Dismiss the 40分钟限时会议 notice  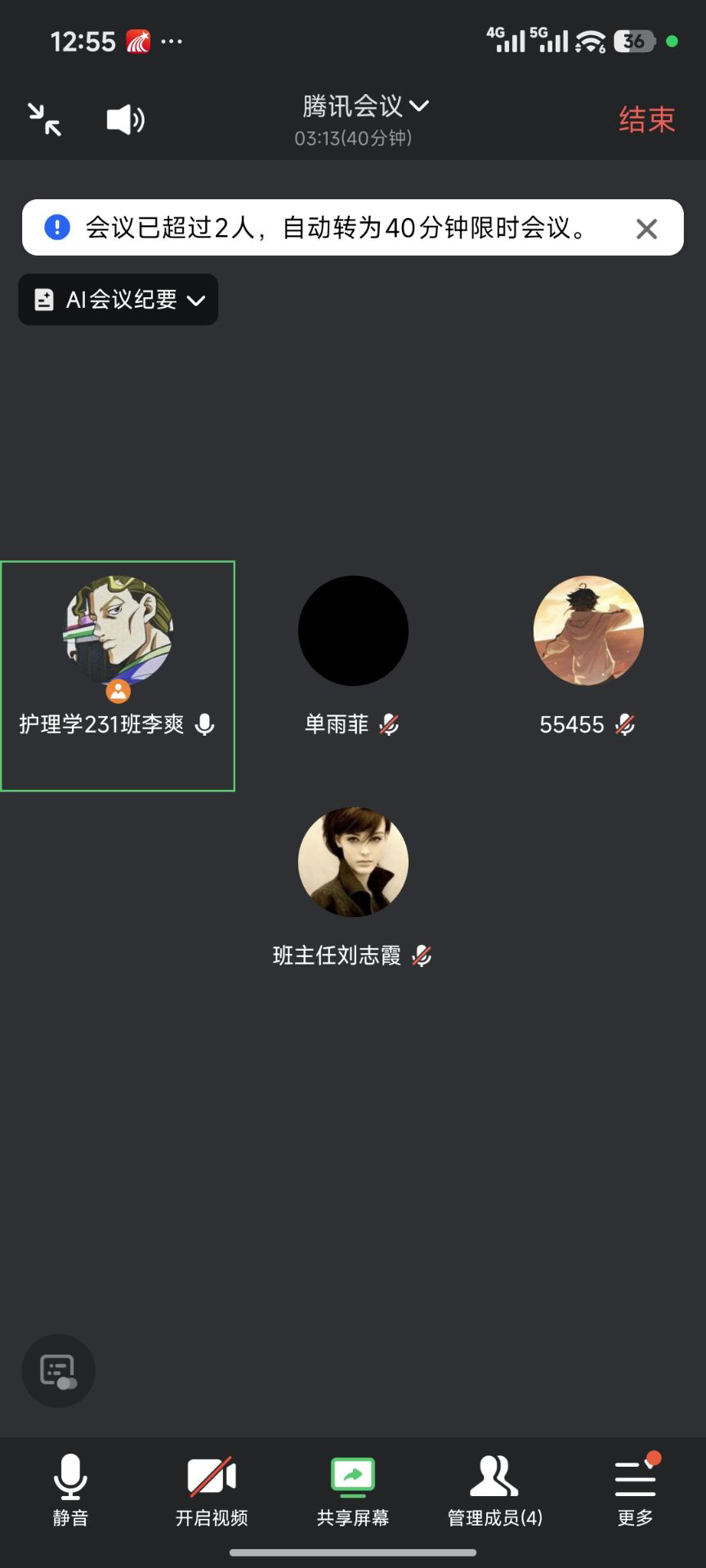tap(646, 229)
